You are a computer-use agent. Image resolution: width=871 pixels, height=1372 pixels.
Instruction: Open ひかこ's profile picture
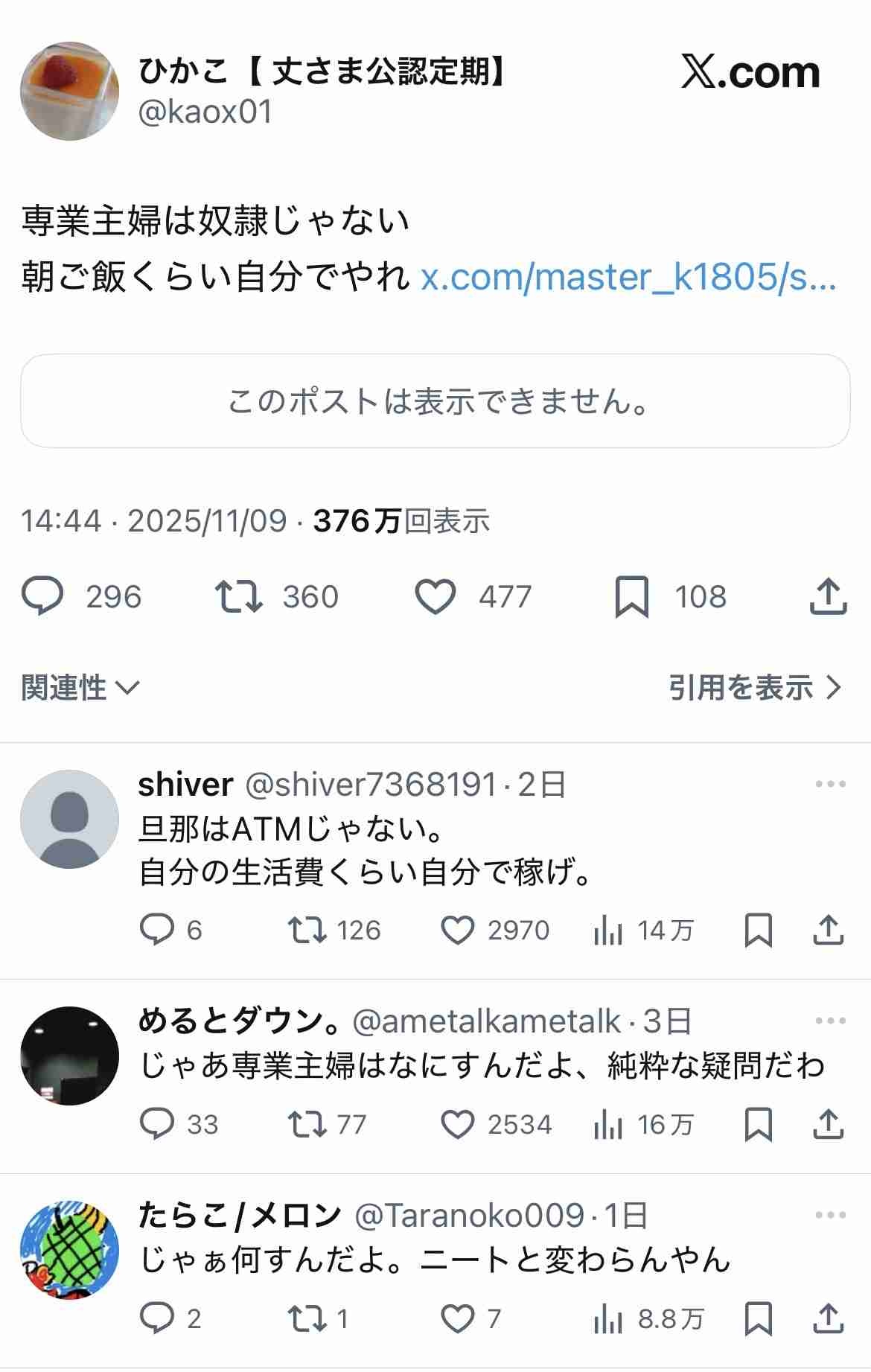click(x=69, y=91)
